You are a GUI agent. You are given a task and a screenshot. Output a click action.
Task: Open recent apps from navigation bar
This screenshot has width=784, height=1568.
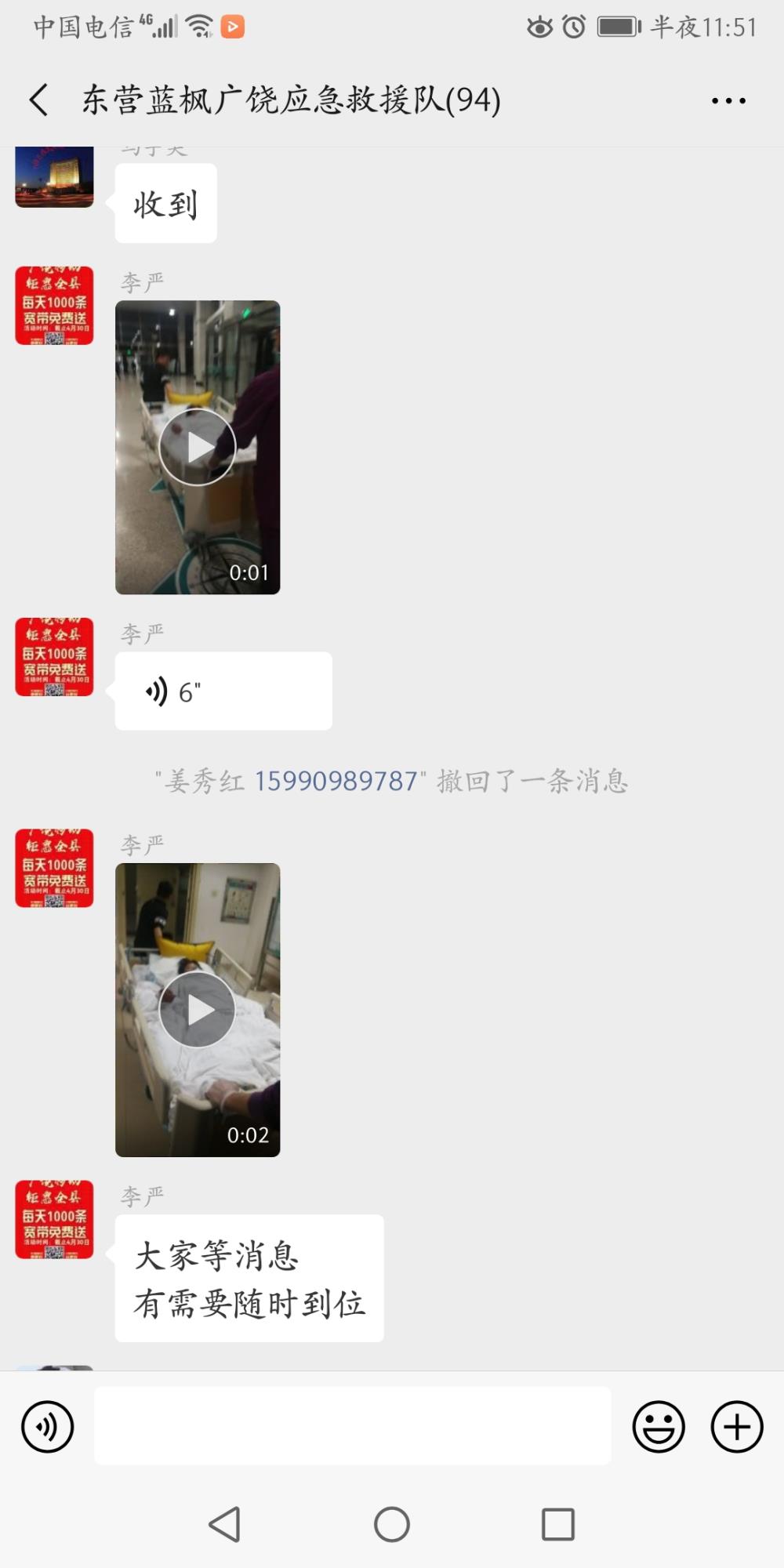(558, 1524)
